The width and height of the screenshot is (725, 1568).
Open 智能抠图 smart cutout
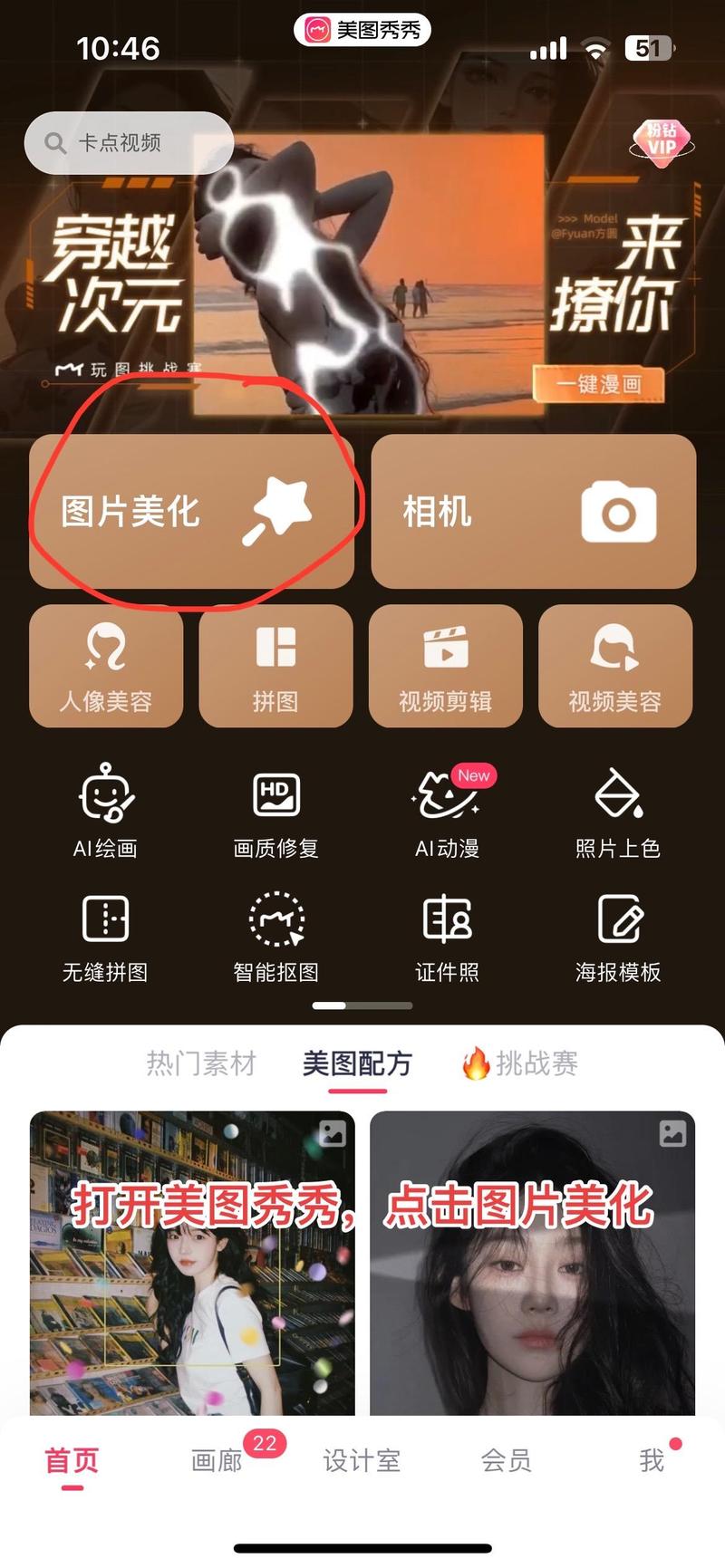[275, 938]
